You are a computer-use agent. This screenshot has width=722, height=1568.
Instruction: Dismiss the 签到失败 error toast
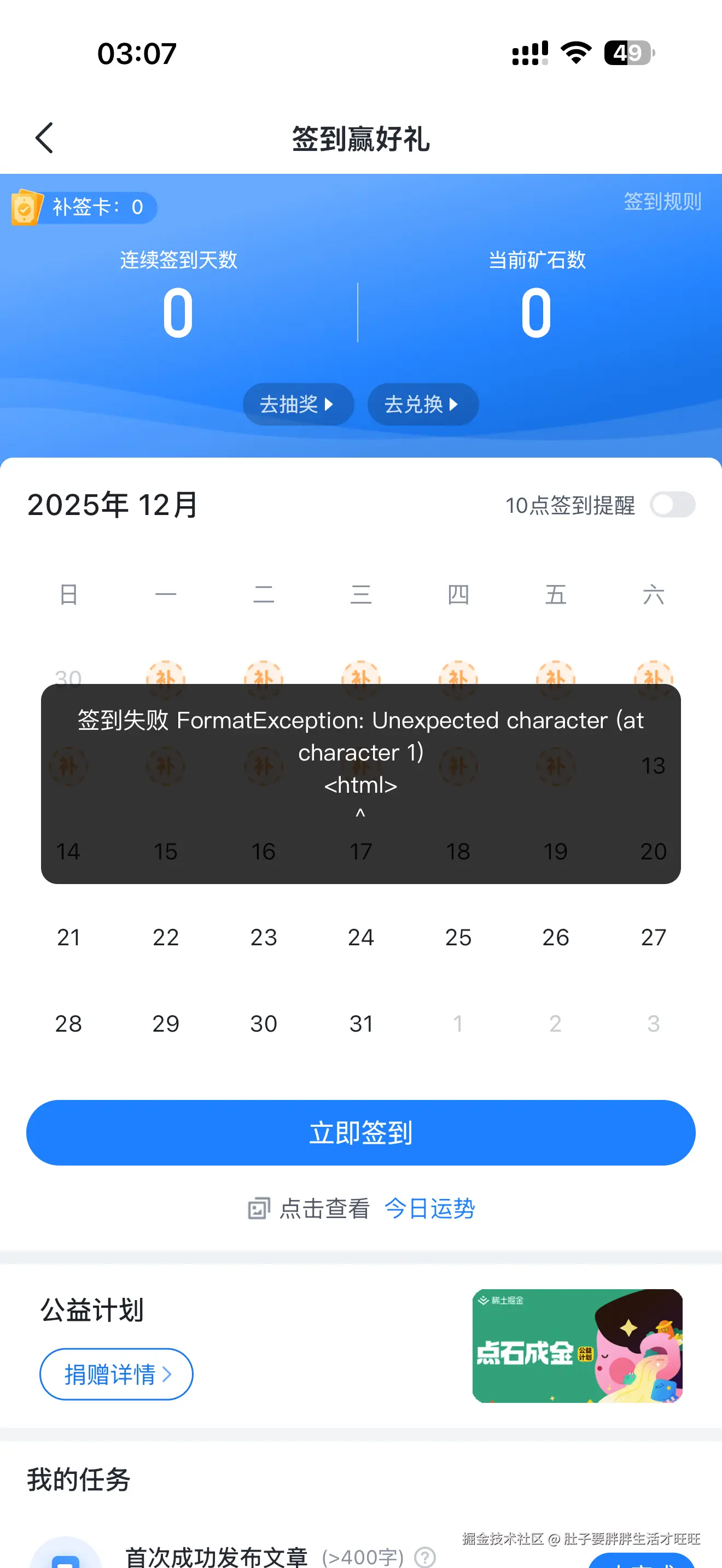click(x=361, y=785)
